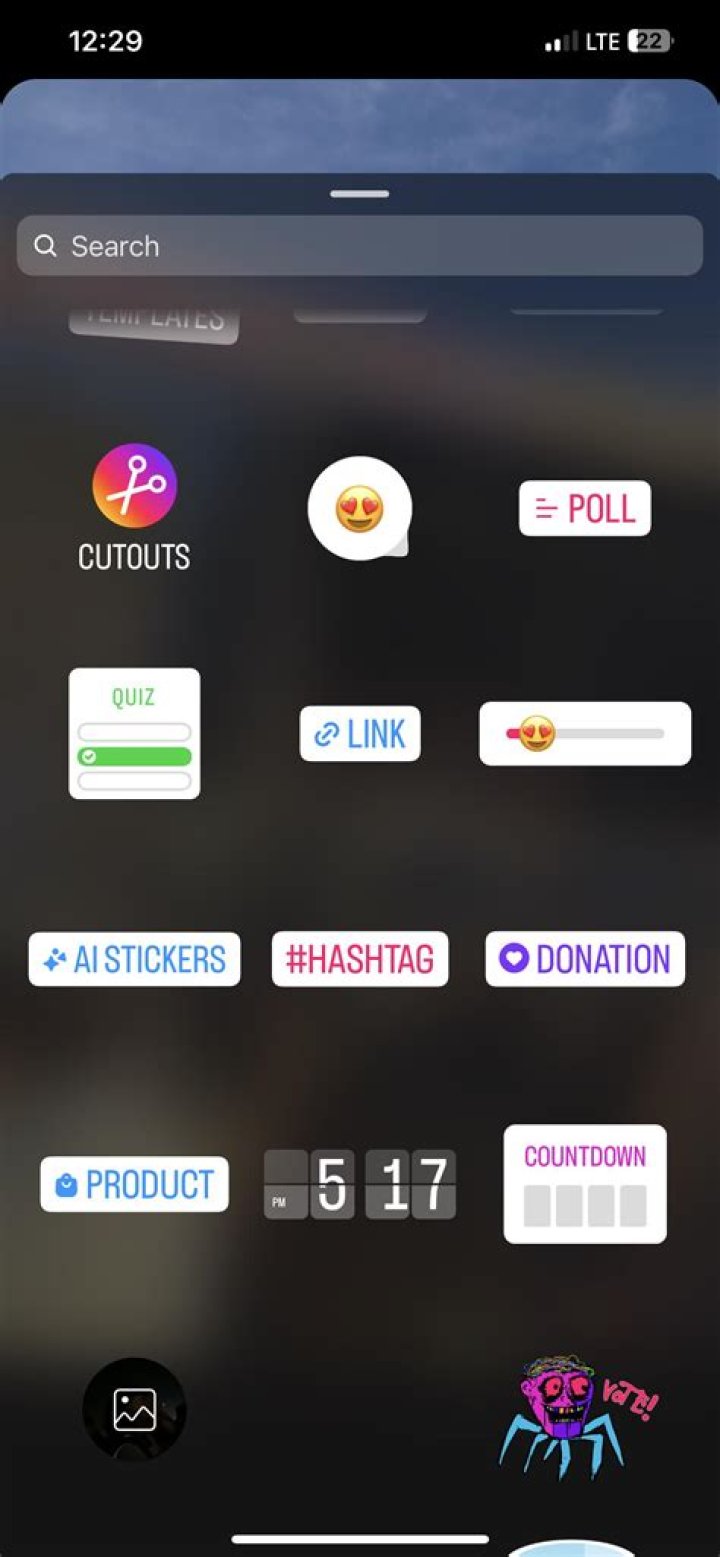
Task: Add a Hashtag sticker
Action: coord(360,959)
